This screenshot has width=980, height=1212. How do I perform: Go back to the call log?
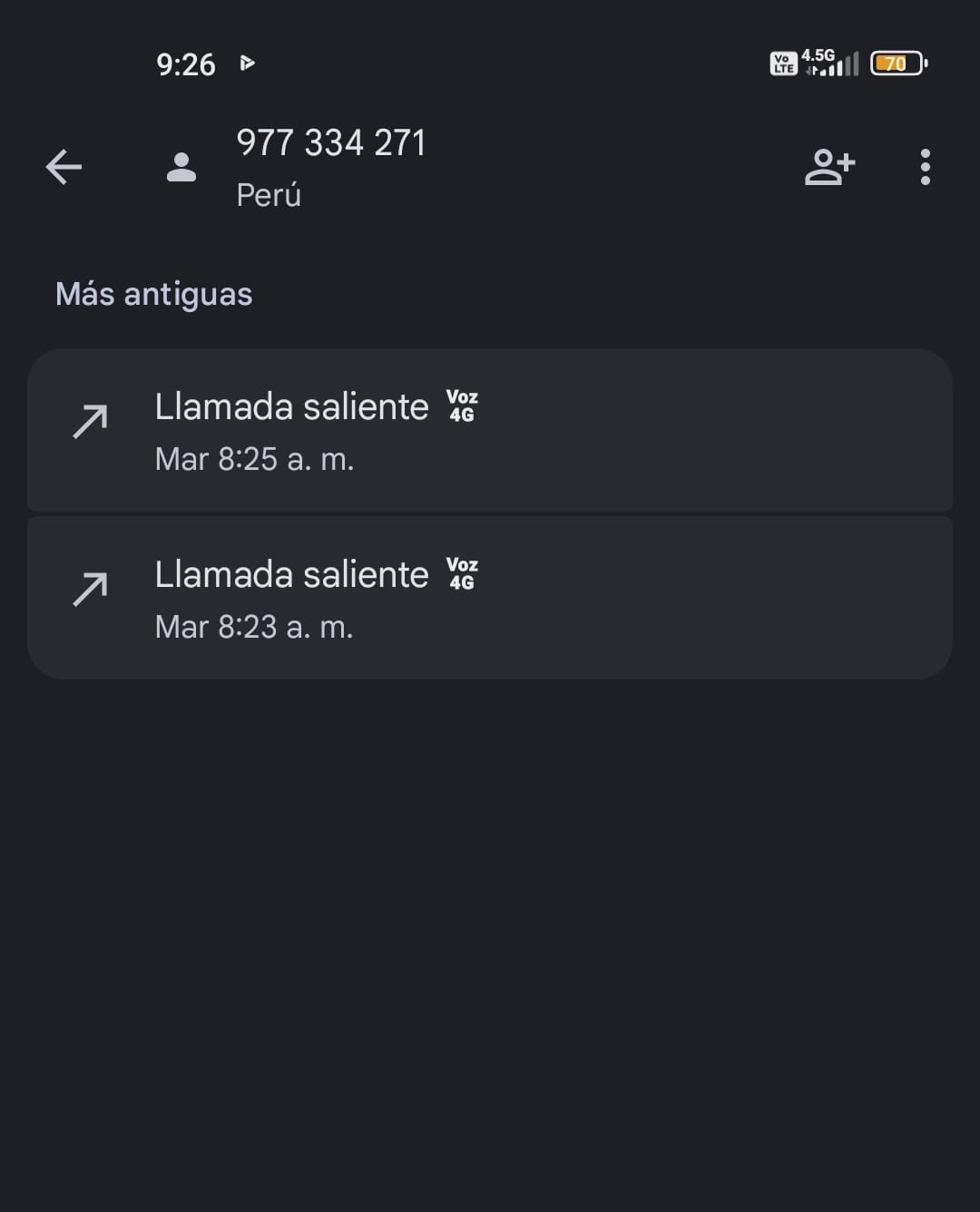tap(64, 167)
